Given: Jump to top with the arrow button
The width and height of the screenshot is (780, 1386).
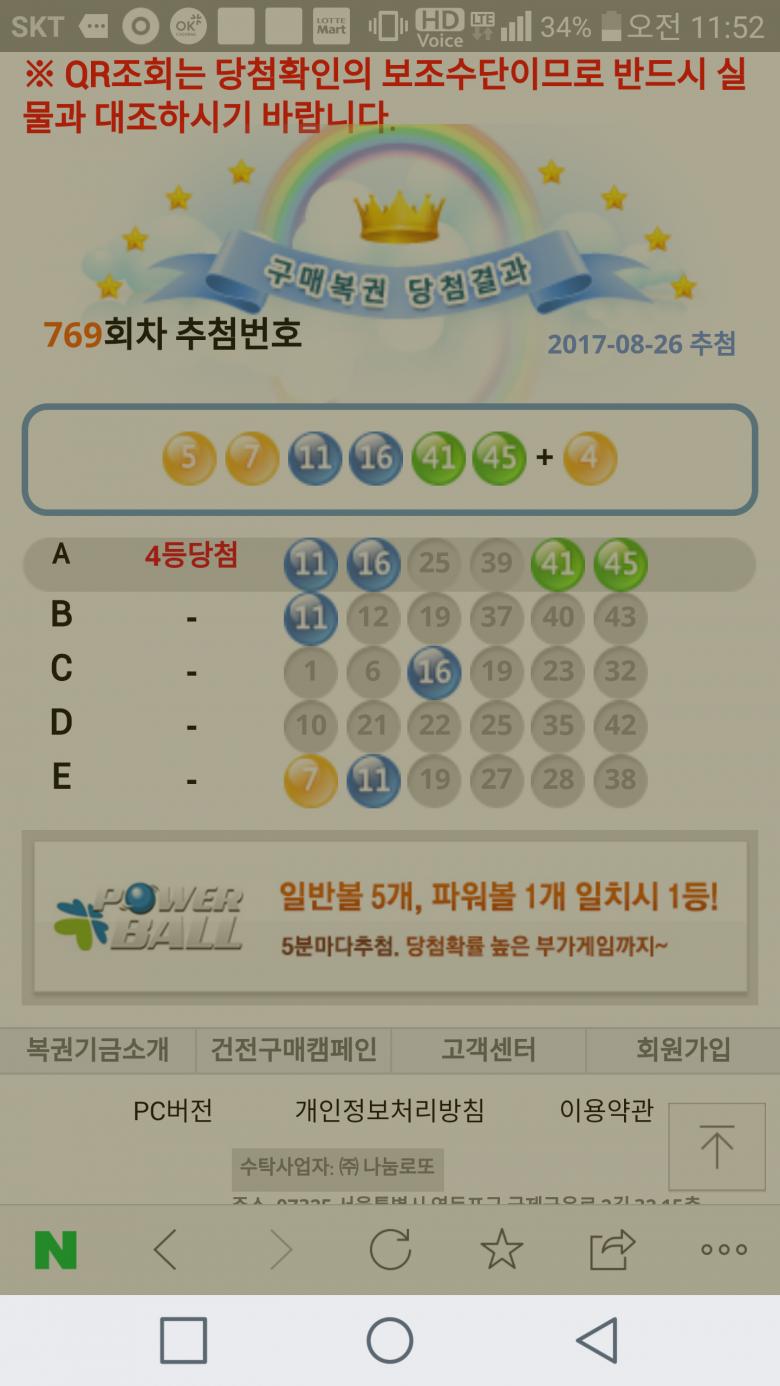Looking at the screenshot, I should pos(716,1146).
